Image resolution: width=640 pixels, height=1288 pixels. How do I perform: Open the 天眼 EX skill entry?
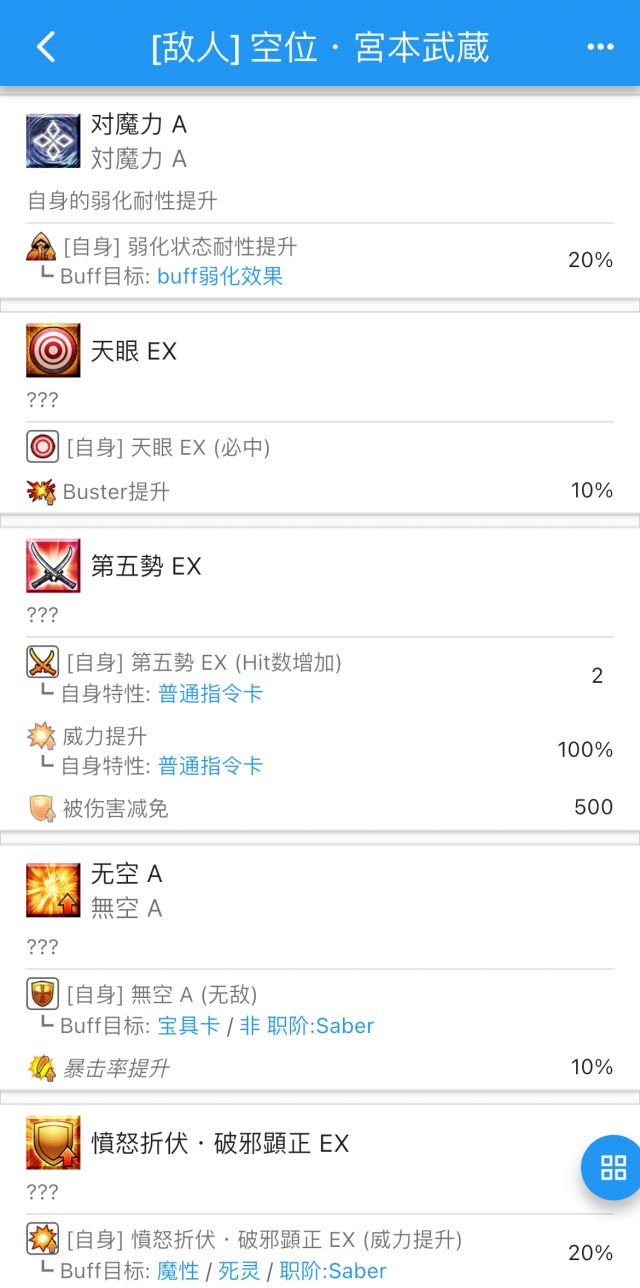pyautogui.click(x=133, y=351)
